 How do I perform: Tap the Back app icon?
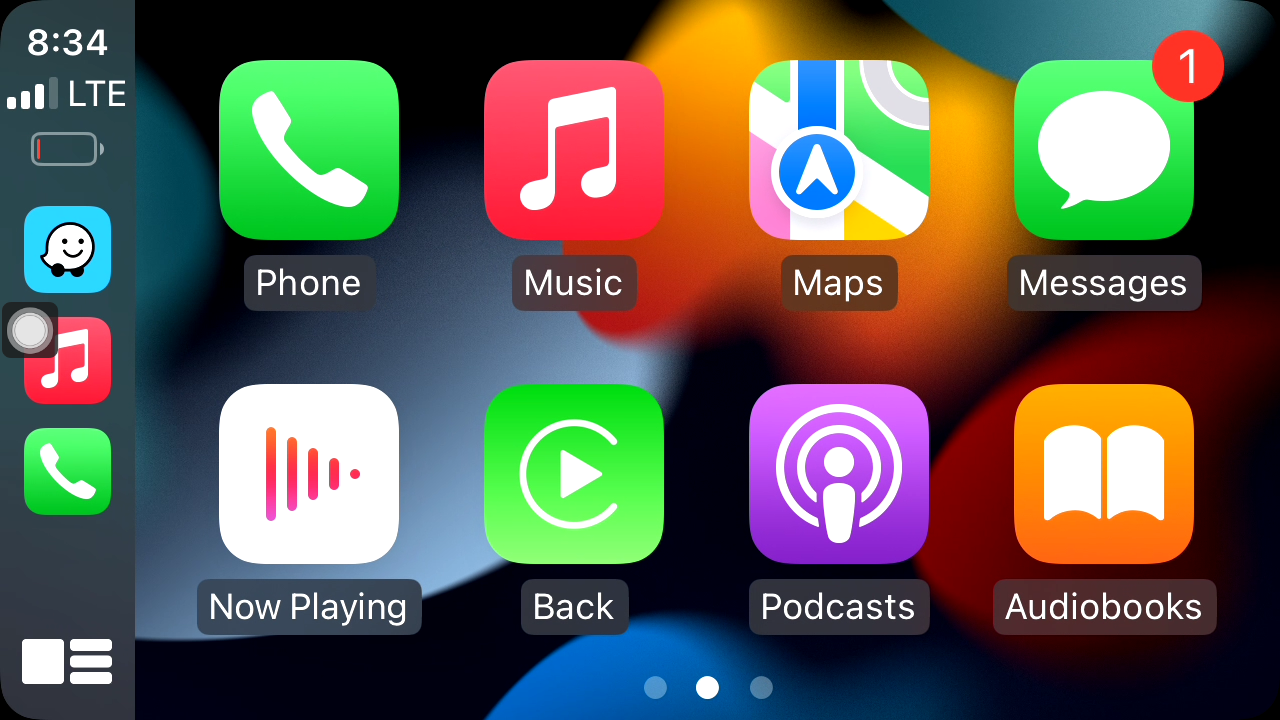(574, 474)
